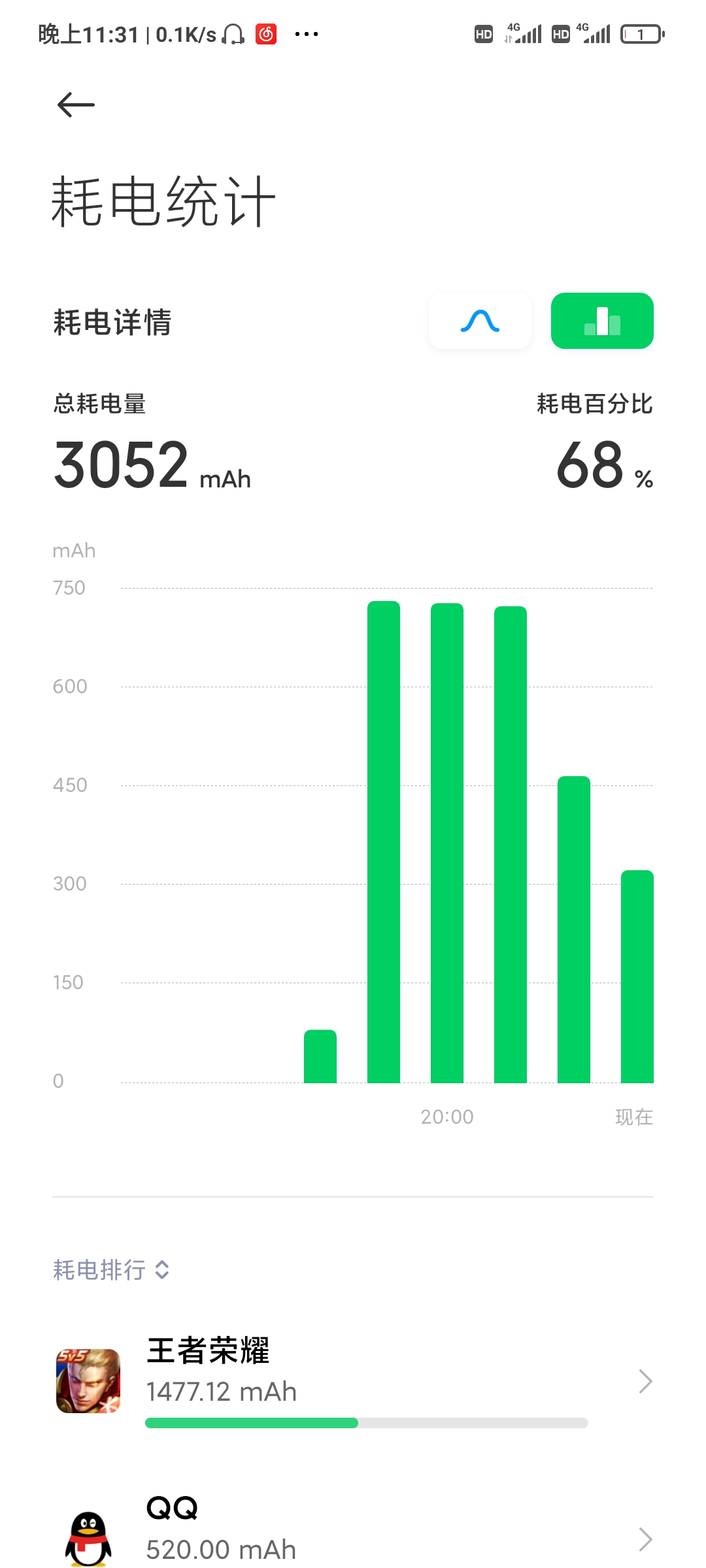The image size is (706, 1568).
Task: Switch to the line curve chart view
Action: pos(480,321)
